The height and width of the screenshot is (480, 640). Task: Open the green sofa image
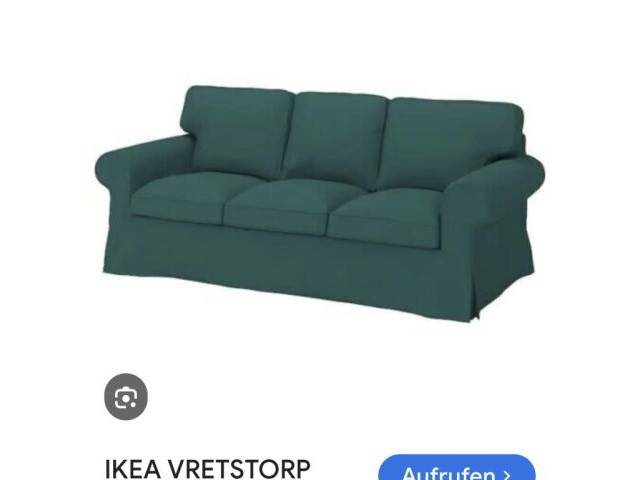click(320, 200)
